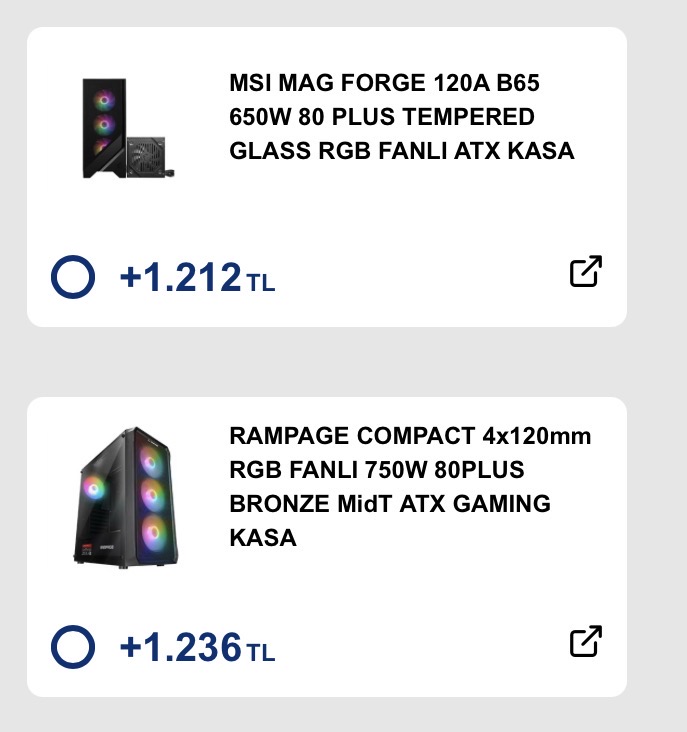Open the MSI MAG FORGE 120A external link
The width and height of the screenshot is (687, 732).
point(585,272)
